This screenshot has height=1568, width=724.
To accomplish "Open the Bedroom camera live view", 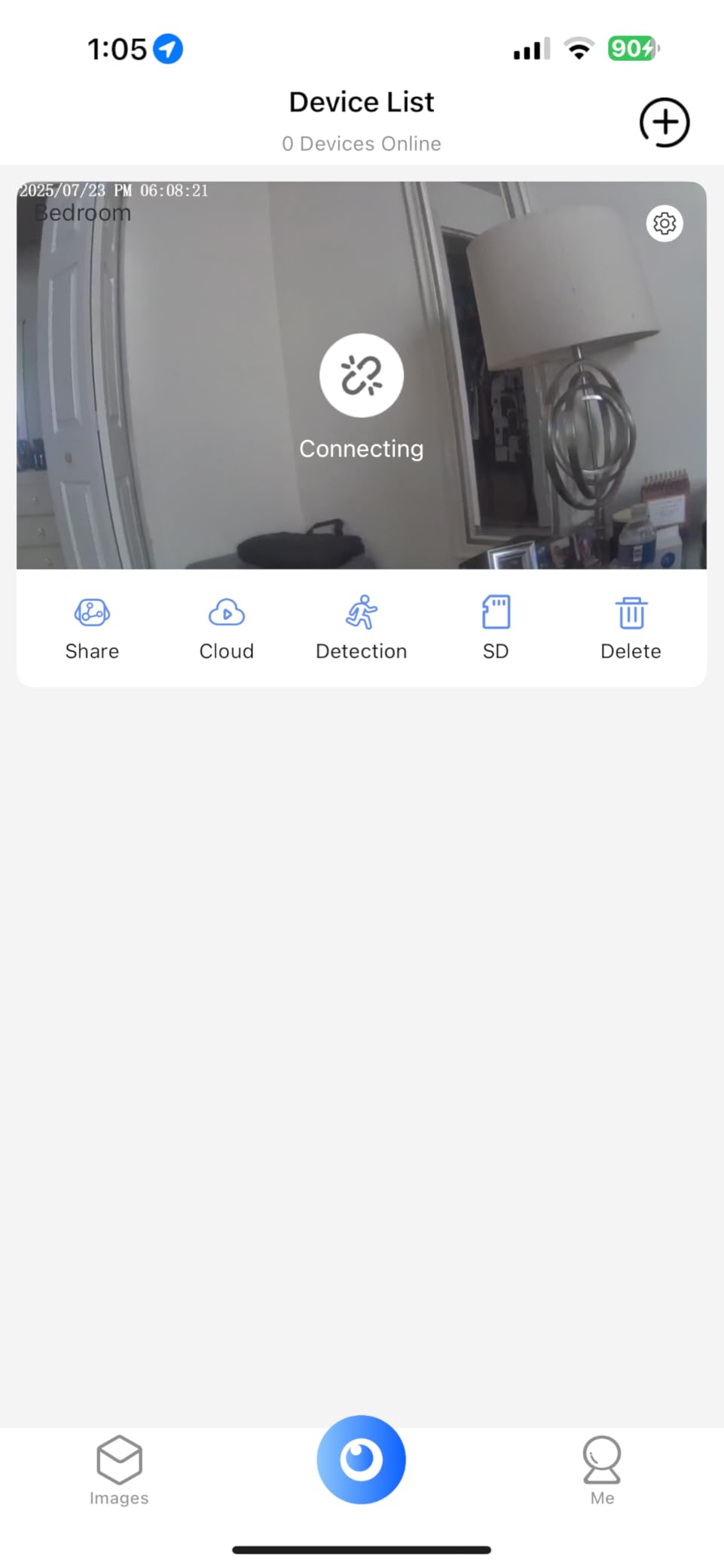I will point(362,376).
